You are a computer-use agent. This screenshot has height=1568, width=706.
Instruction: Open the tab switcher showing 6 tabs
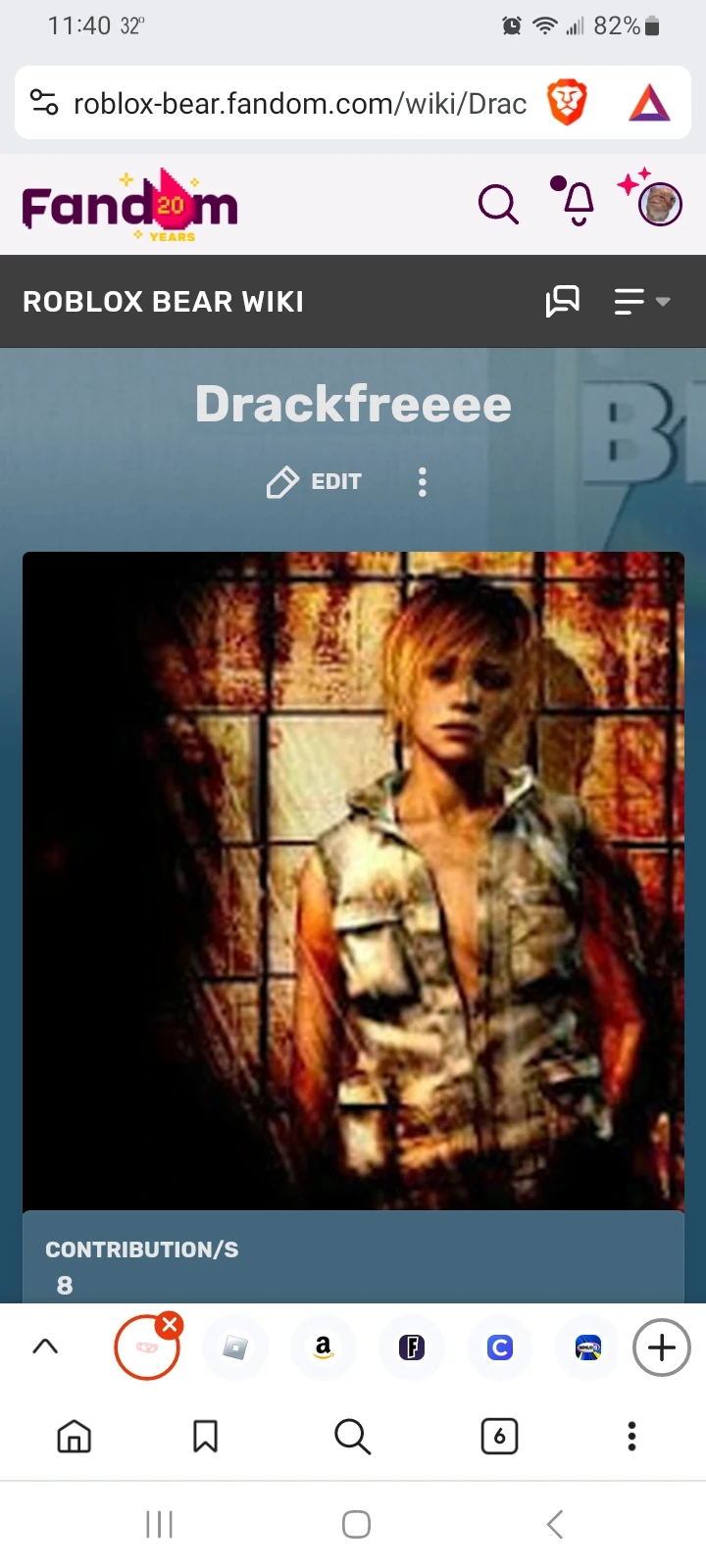(499, 1437)
